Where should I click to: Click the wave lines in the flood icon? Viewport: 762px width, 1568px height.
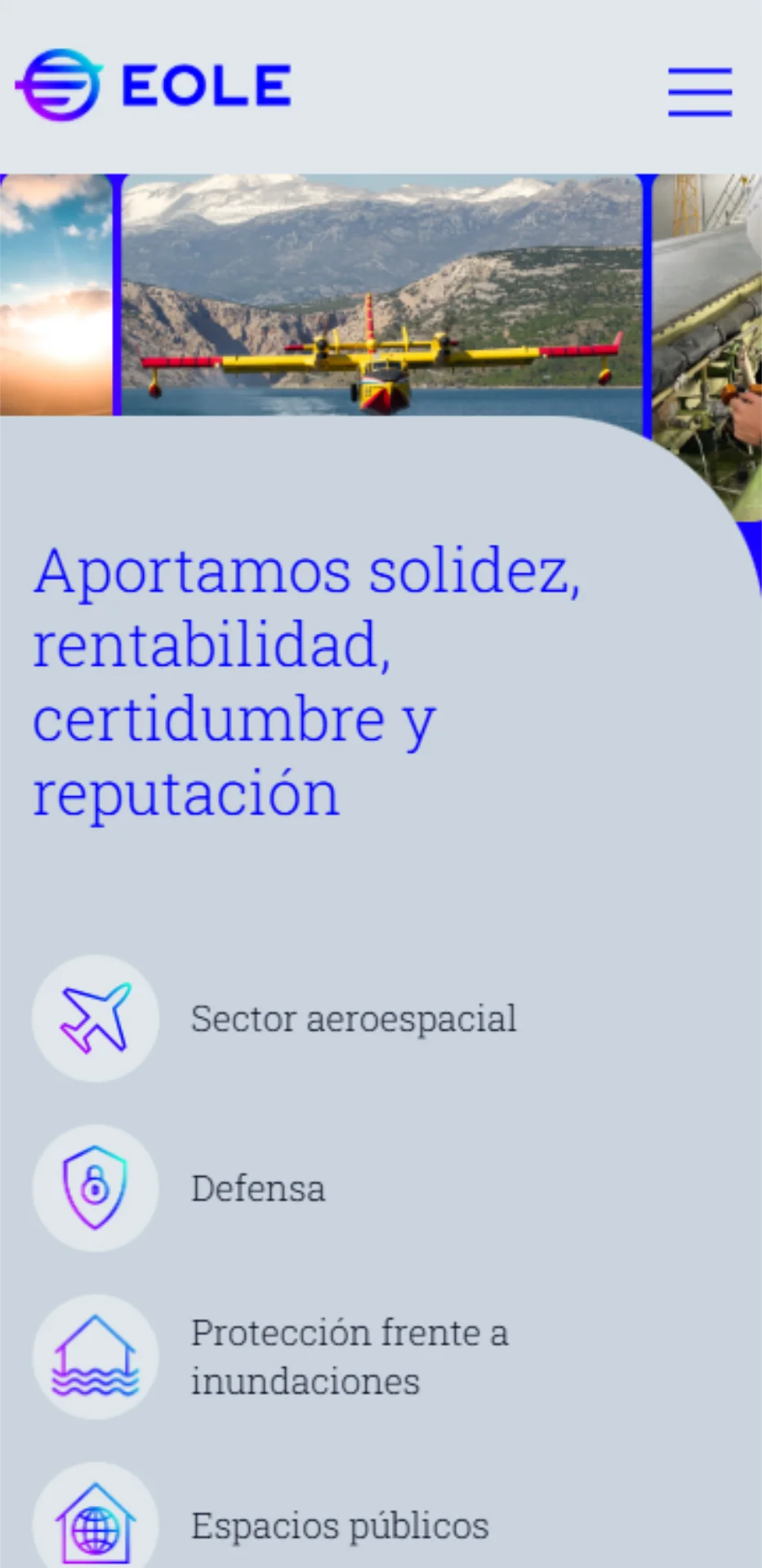[95, 1380]
